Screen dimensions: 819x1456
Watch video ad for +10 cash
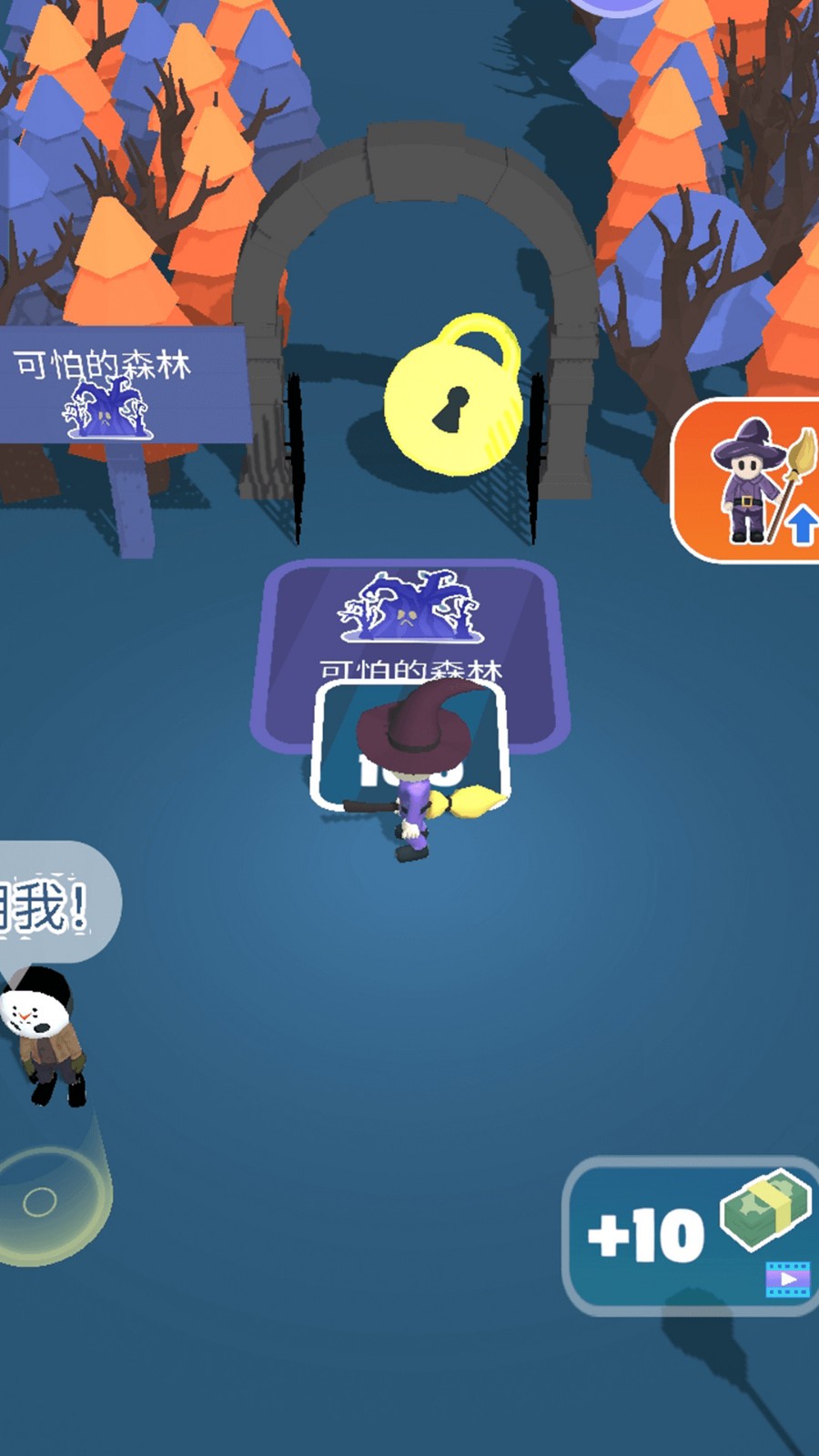[x=693, y=1235]
